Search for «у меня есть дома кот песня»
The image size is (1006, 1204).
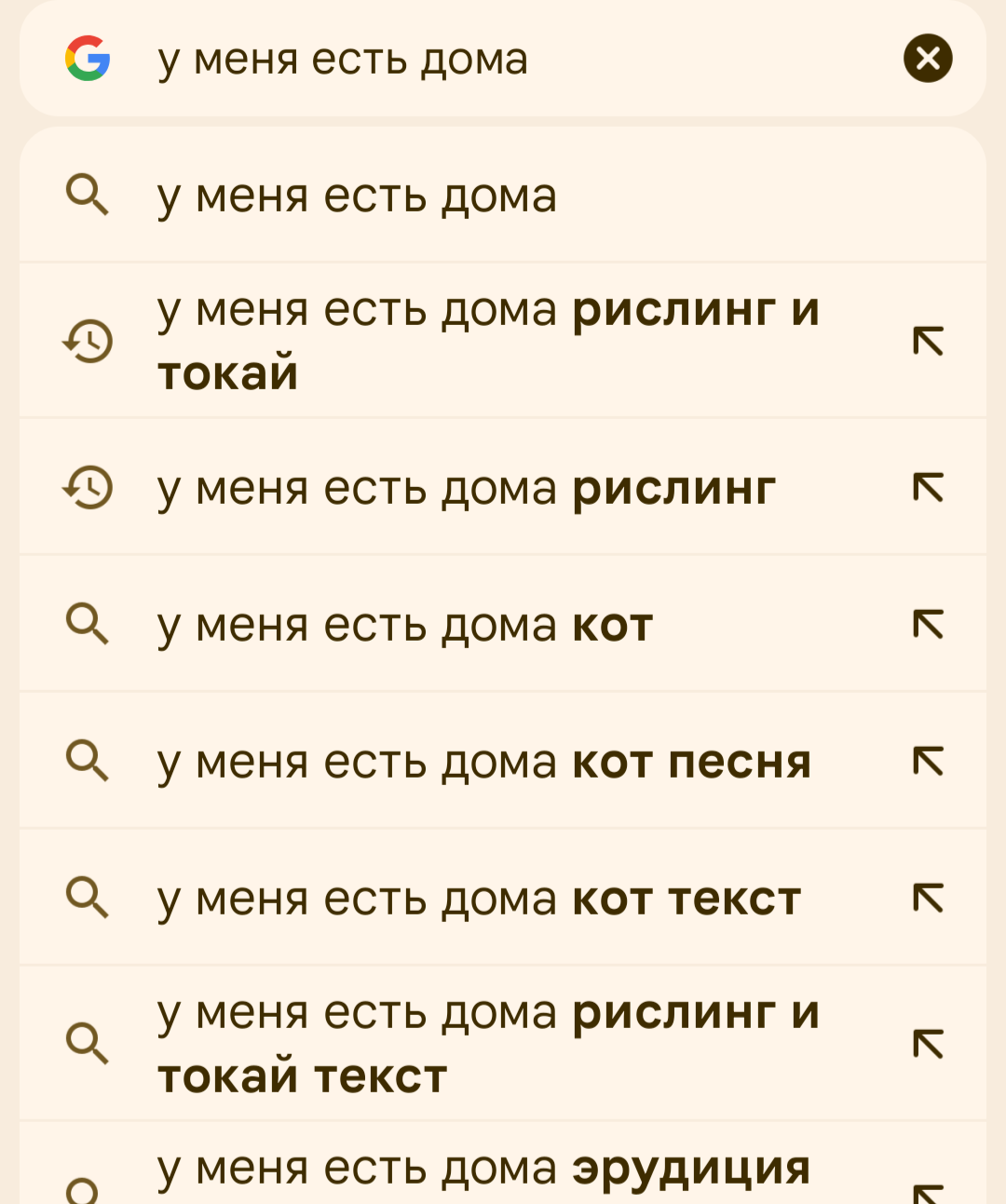(x=503, y=761)
